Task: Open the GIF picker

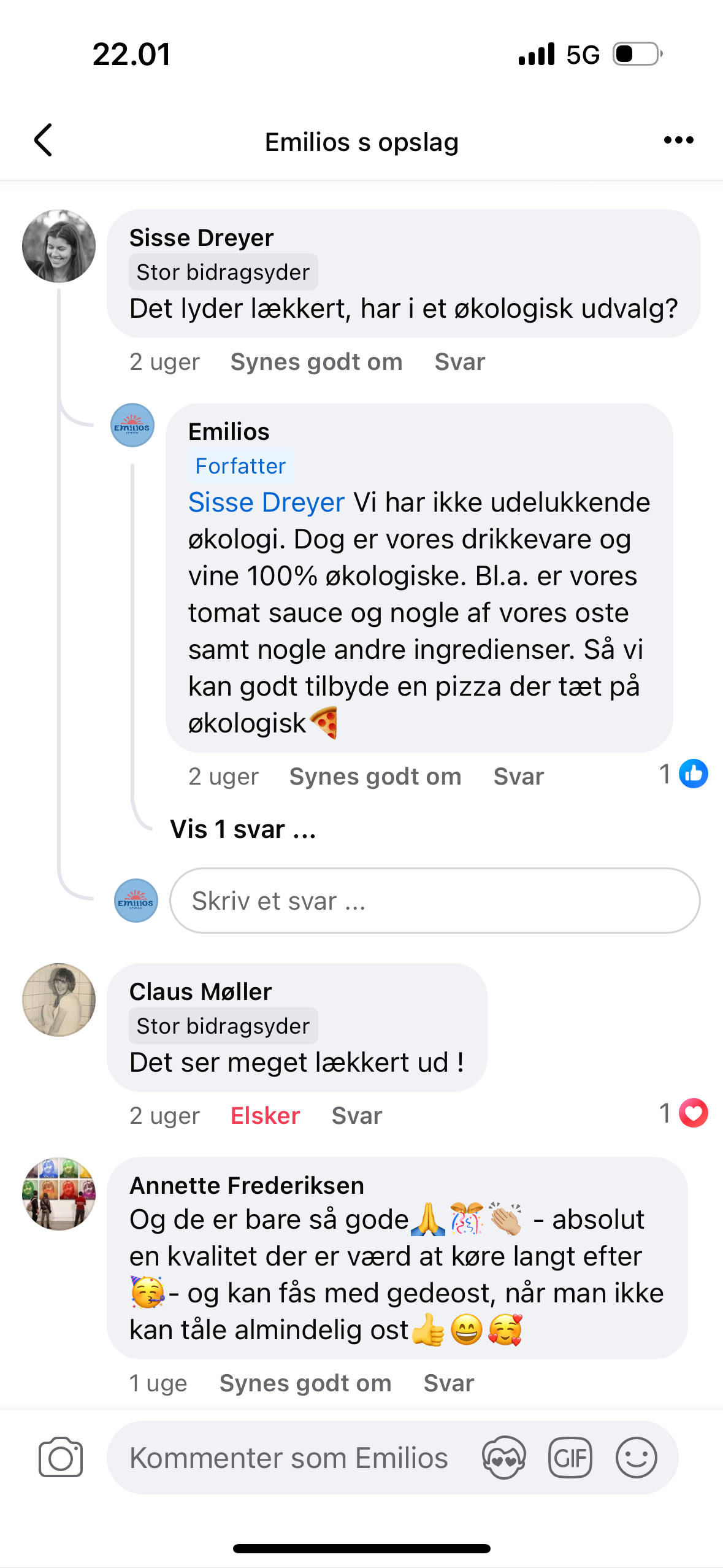Action: click(570, 1458)
